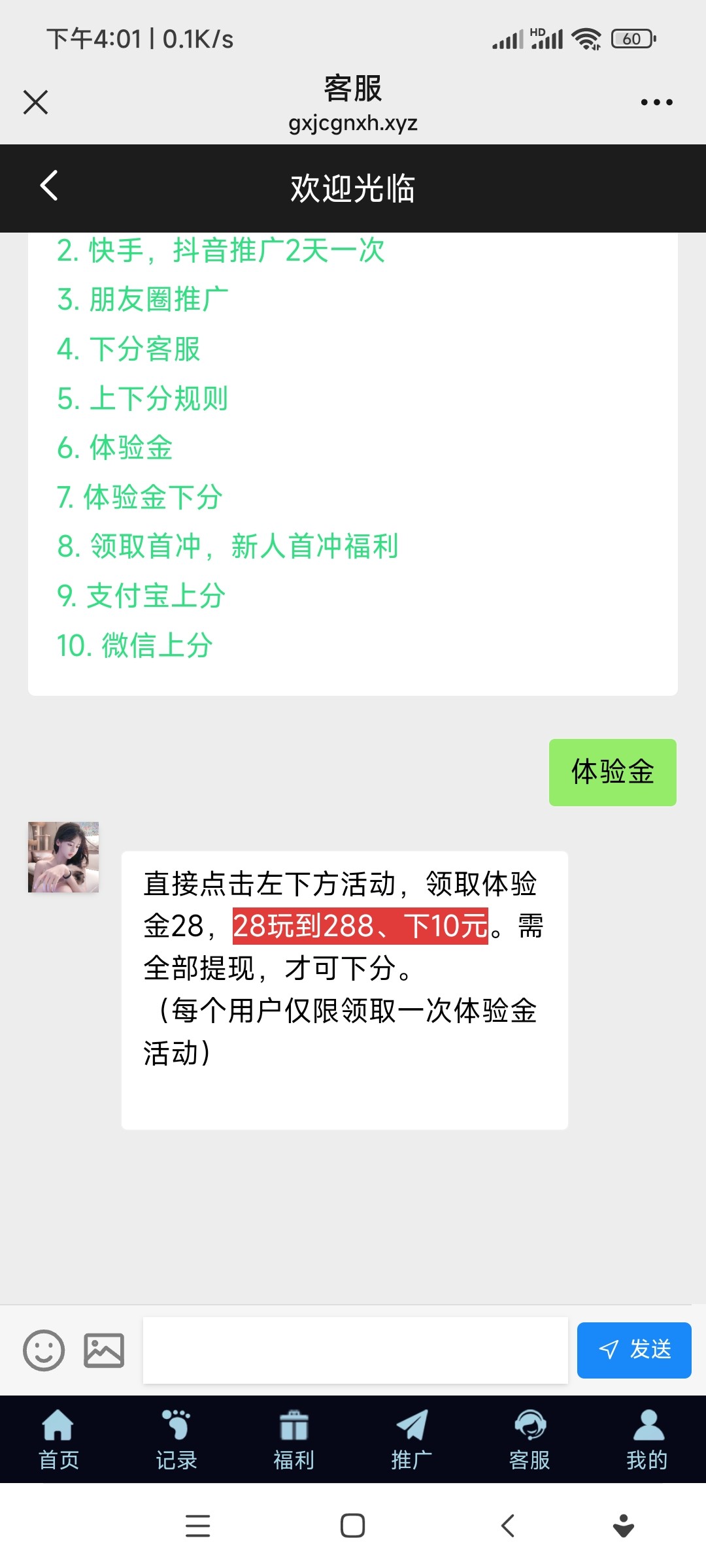The width and height of the screenshot is (706, 1568).
Task: Open the 我的 profile tab
Action: [647, 1440]
